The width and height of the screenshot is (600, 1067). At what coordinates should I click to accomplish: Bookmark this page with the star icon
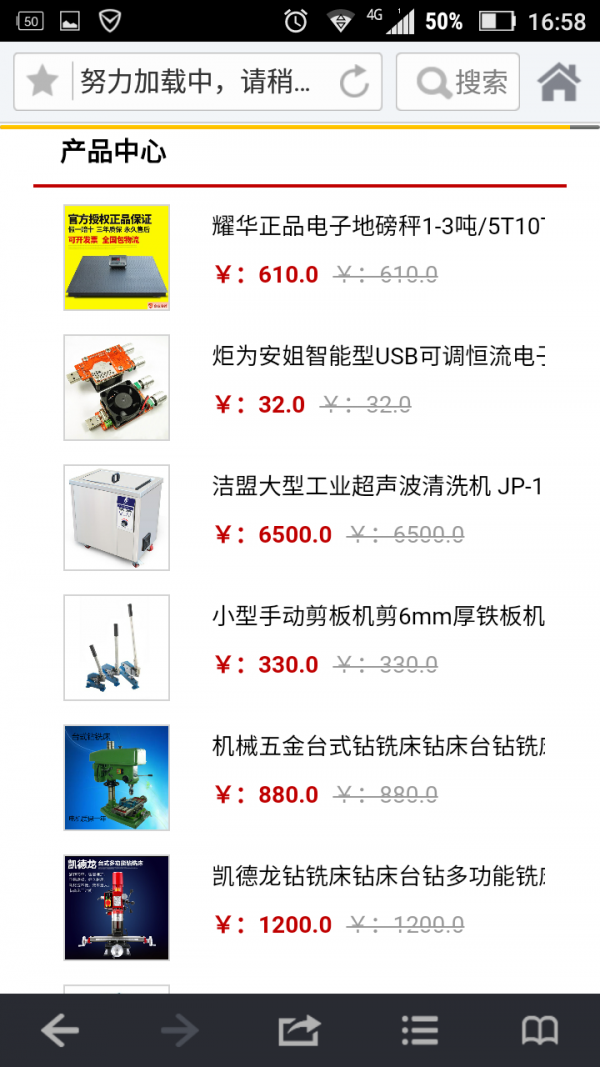pos(42,81)
